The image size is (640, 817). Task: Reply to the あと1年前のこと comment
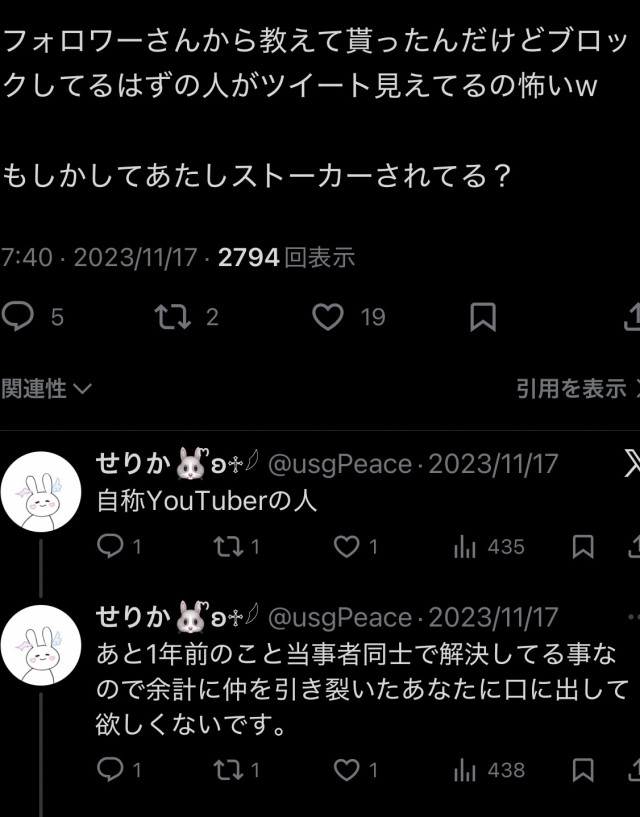click(111, 769)
